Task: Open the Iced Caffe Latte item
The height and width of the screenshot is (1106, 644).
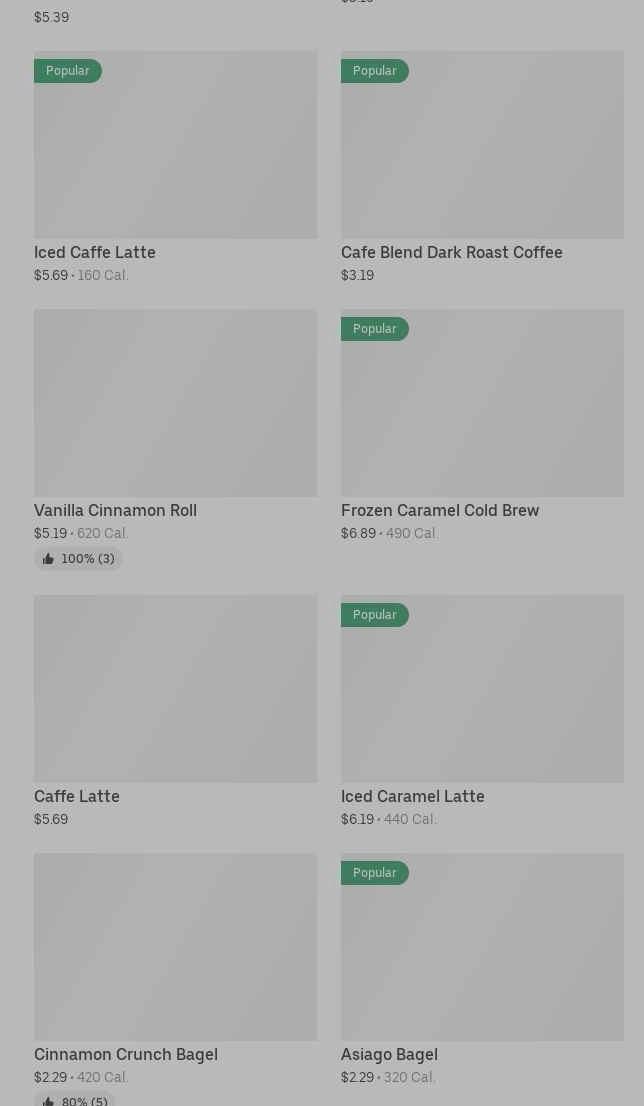Action: tap(176, 167)
